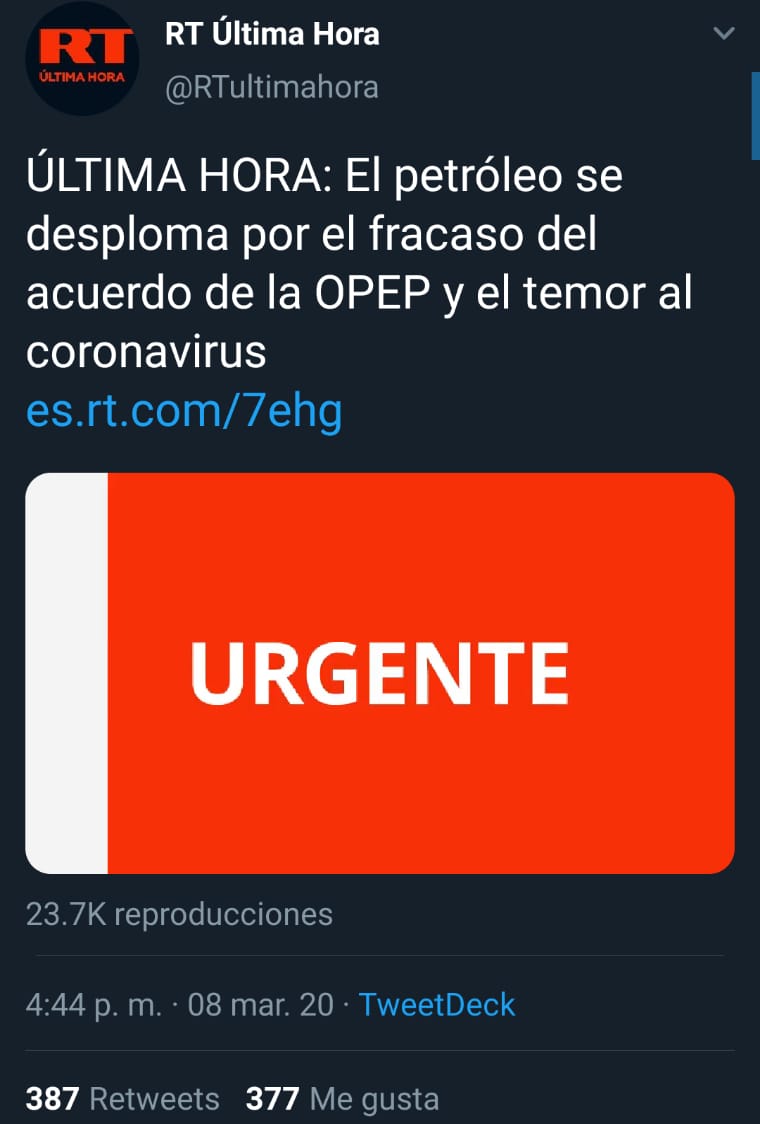This screenshot has height=1124, width=760.
Task: Open RT Última Hora profile picture
Action: point(81,58)
